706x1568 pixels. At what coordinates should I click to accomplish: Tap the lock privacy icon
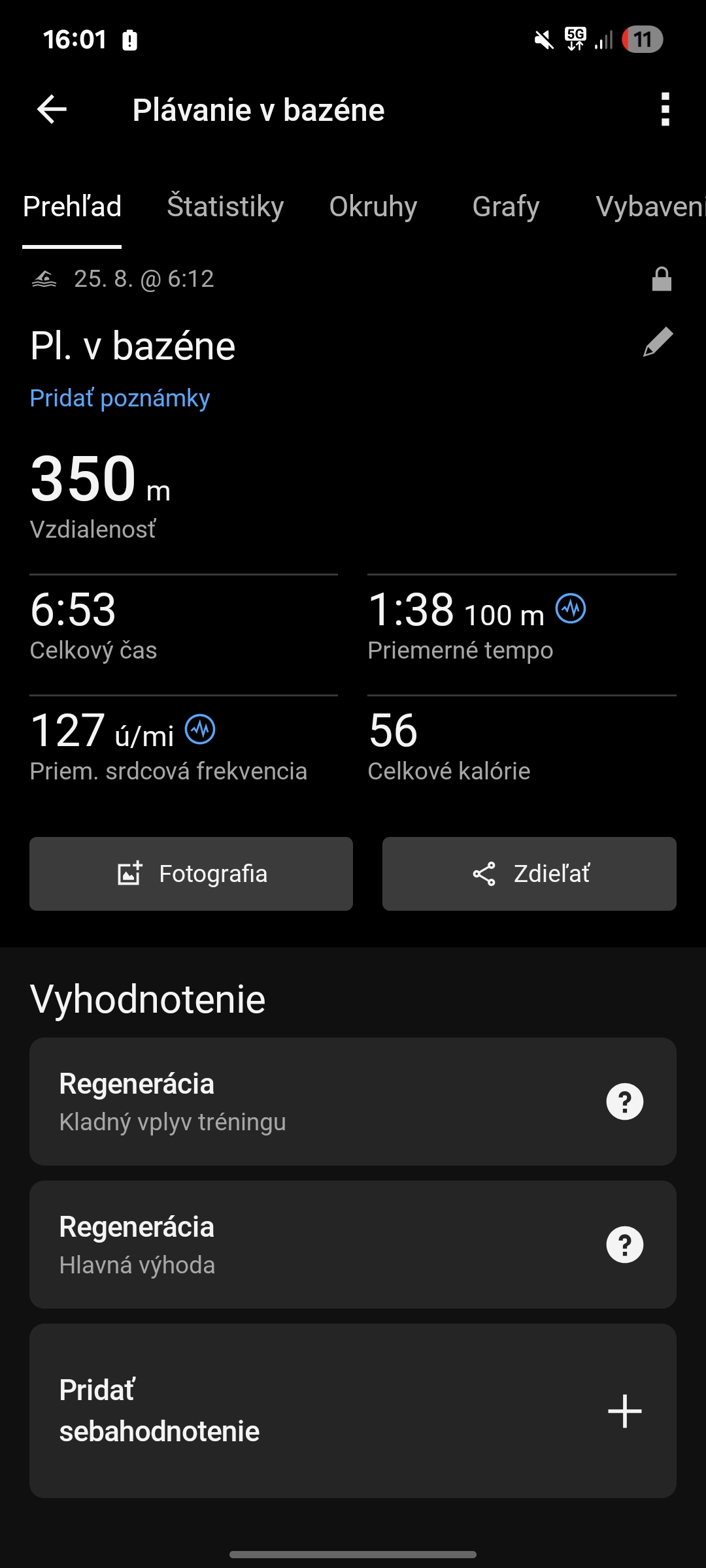[x=662, y=279]
